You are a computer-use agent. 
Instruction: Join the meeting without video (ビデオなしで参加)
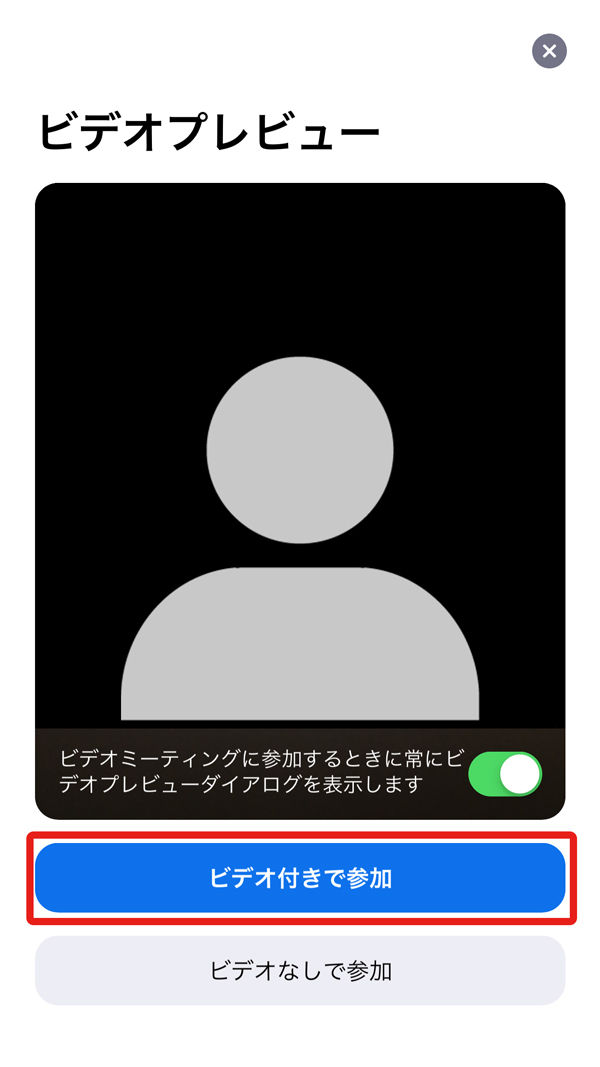(300, 970)
